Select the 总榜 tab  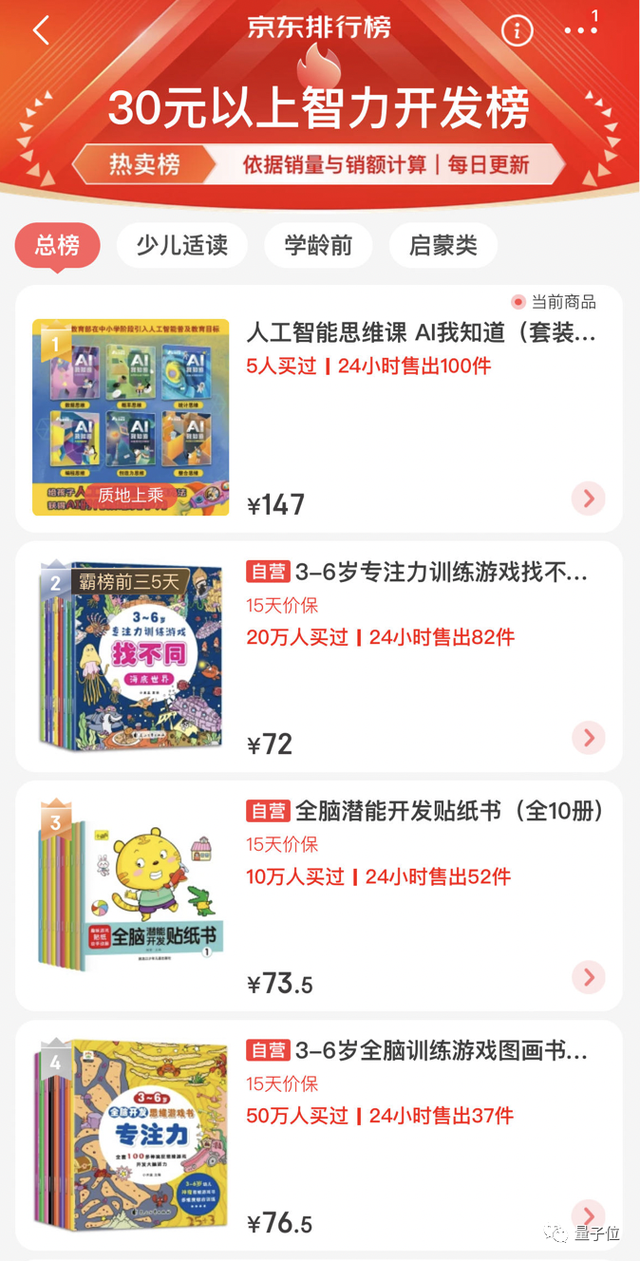tap(57, 246)
